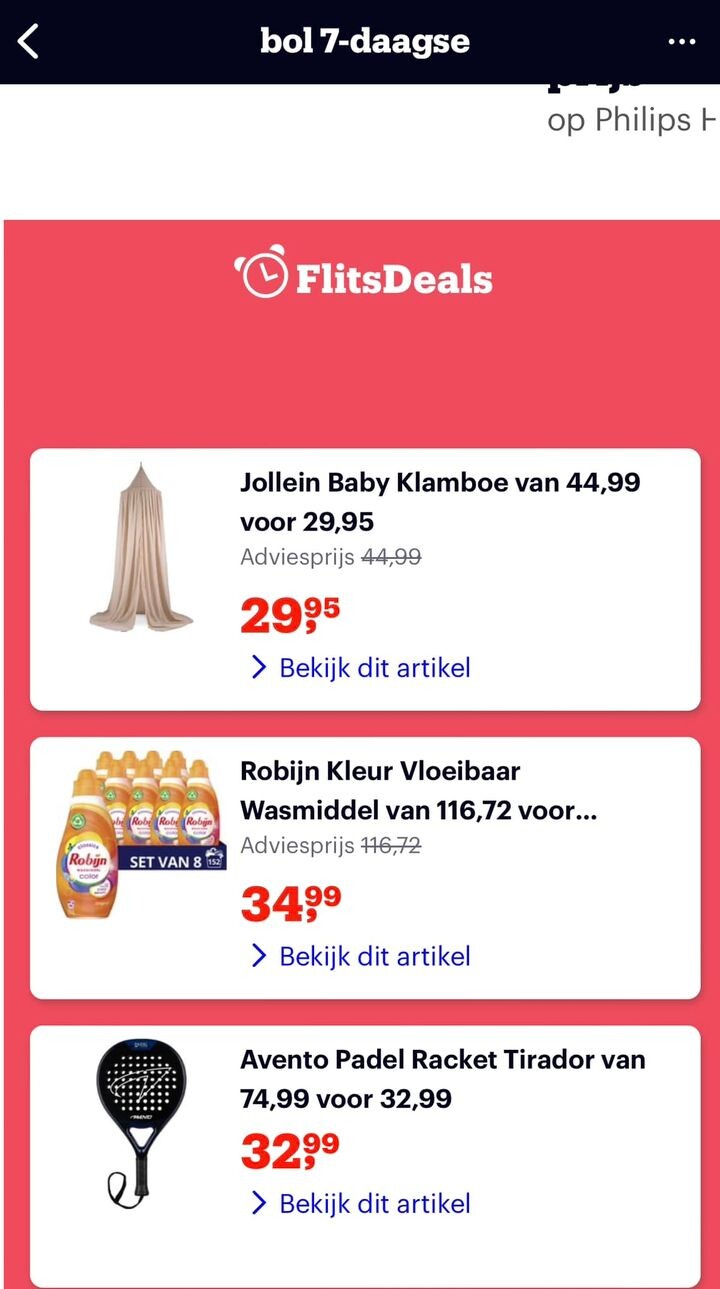Screen dimensions: 720x1289
Task: Select the FlitsDeals section heading text
Action: 392,278
